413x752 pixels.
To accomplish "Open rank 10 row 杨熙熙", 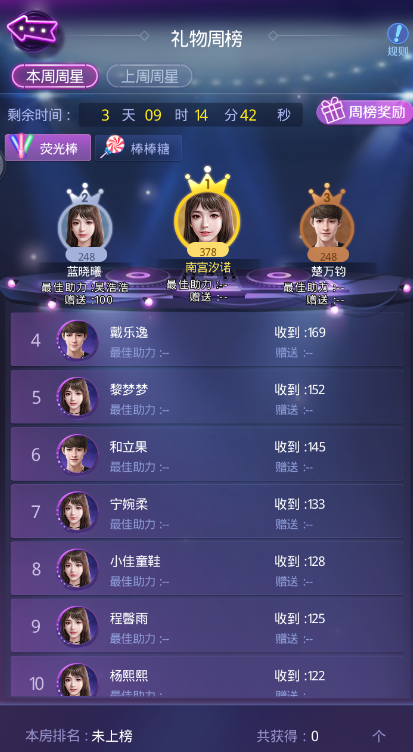I will click(x=207, y=676).
